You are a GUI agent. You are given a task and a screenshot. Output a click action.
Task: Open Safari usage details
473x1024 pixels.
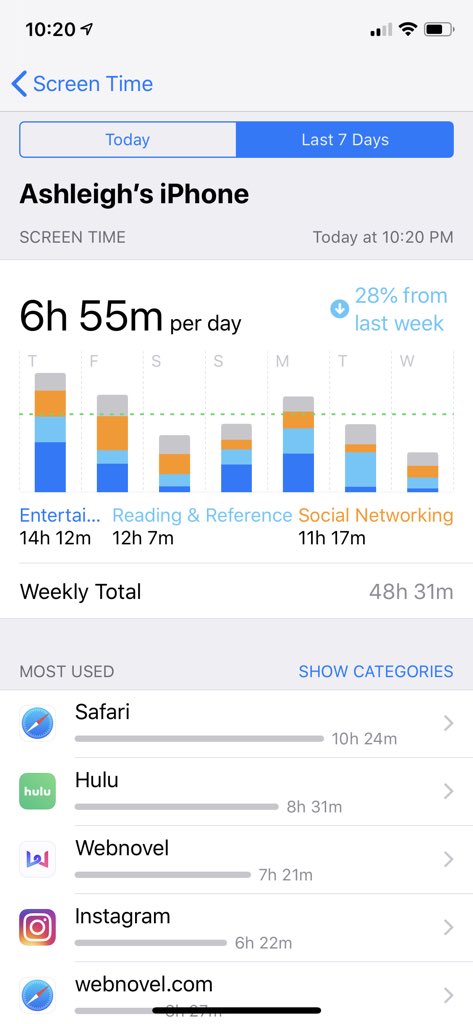coord(236,724)
